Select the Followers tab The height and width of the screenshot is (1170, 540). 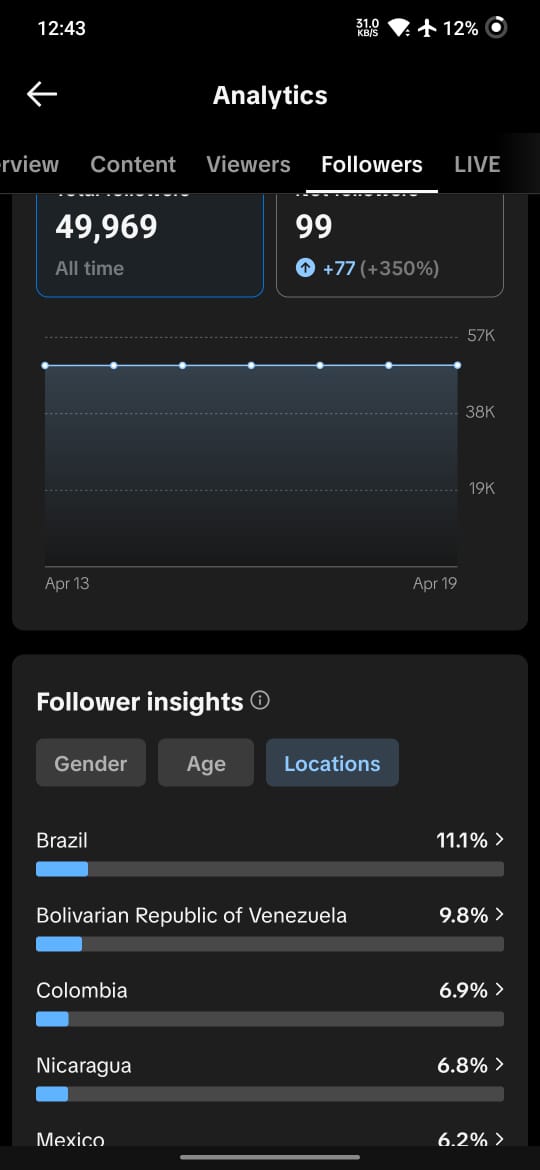(371, 164)
